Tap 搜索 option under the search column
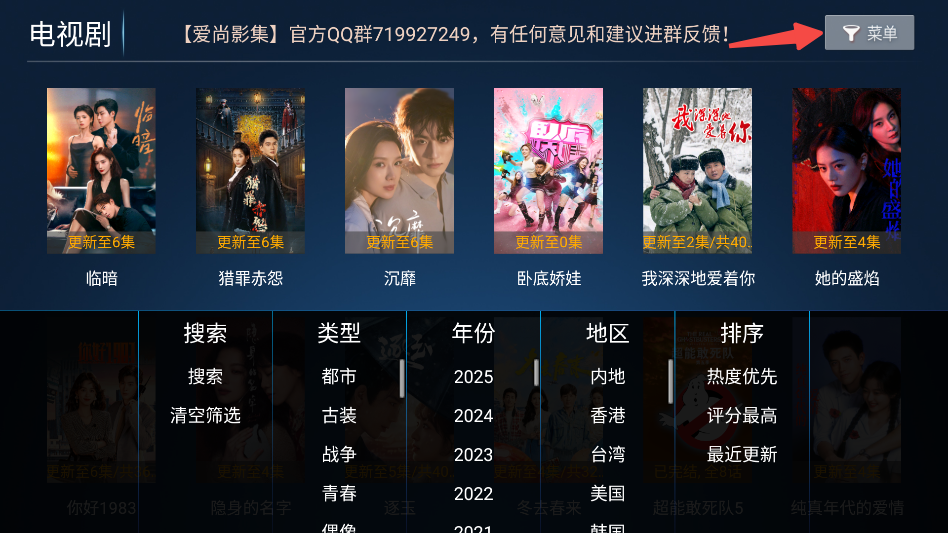948x533 pixels. (205, 377)
